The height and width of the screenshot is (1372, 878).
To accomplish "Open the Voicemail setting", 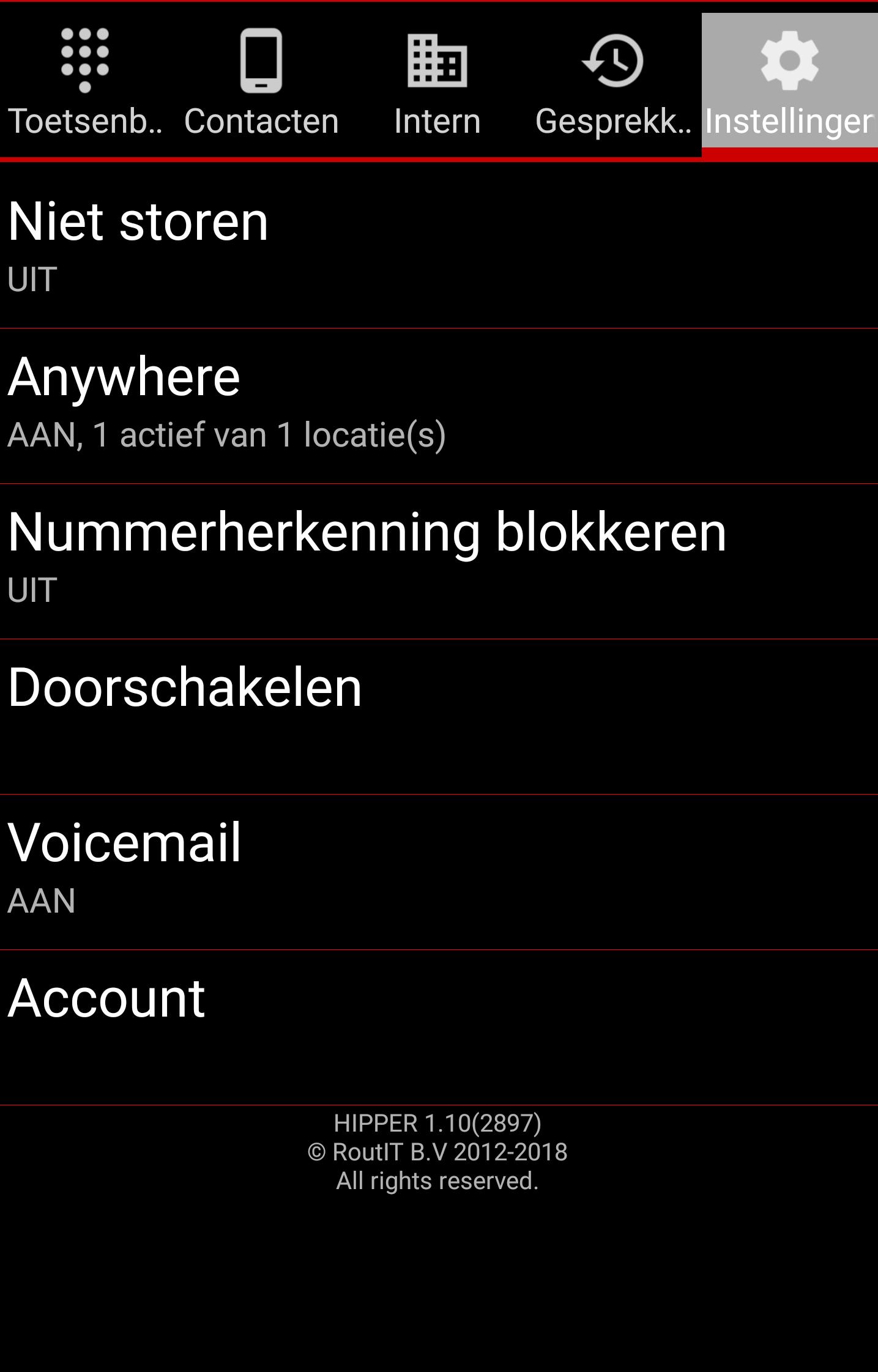I will [439, 870].
